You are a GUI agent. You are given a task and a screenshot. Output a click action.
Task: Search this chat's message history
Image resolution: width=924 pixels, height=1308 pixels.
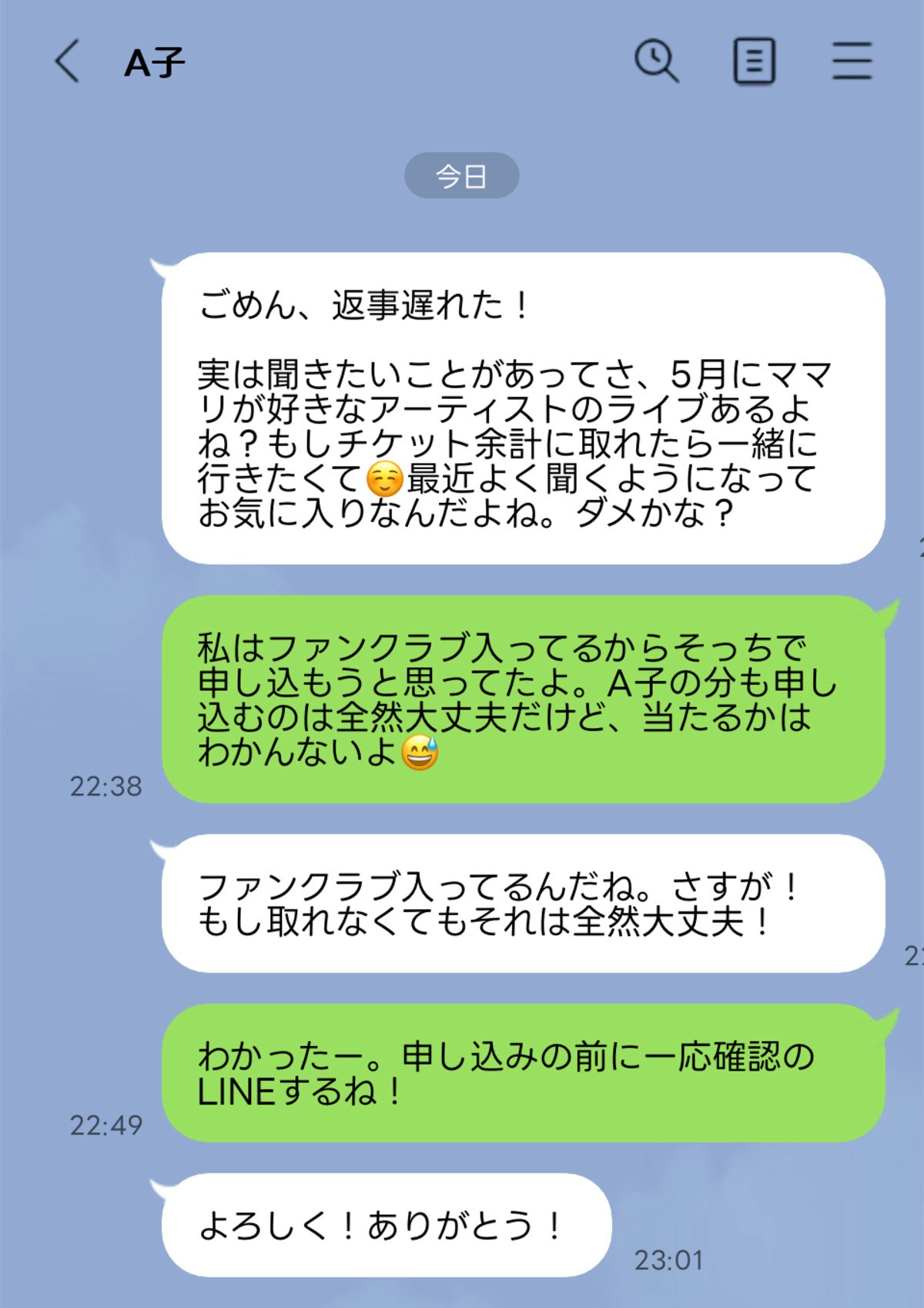tap(656, 61)
